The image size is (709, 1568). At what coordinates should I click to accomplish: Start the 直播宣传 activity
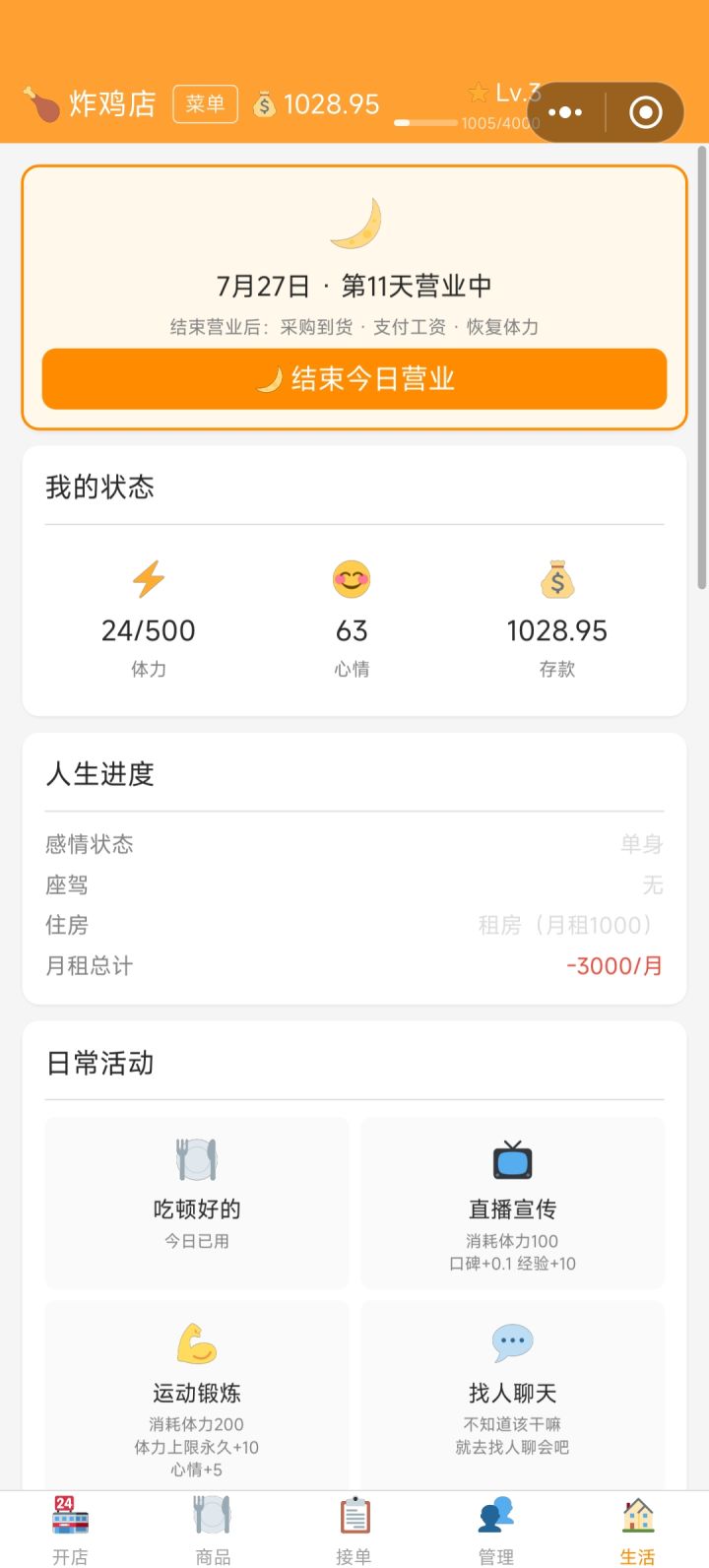click(x=512, y=1202)
